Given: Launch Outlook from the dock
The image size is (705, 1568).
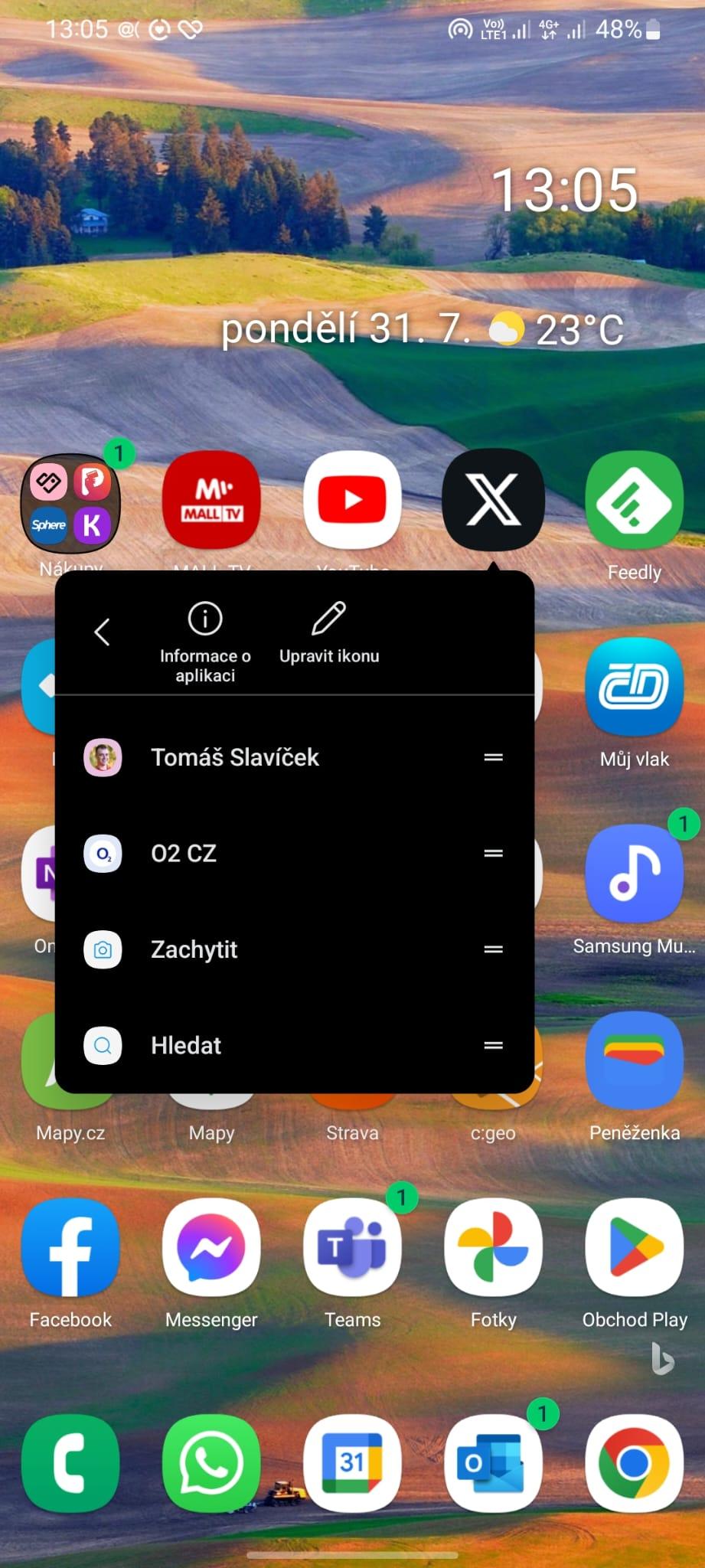Looking at the screenshot, I should (x=493, y=1463).
